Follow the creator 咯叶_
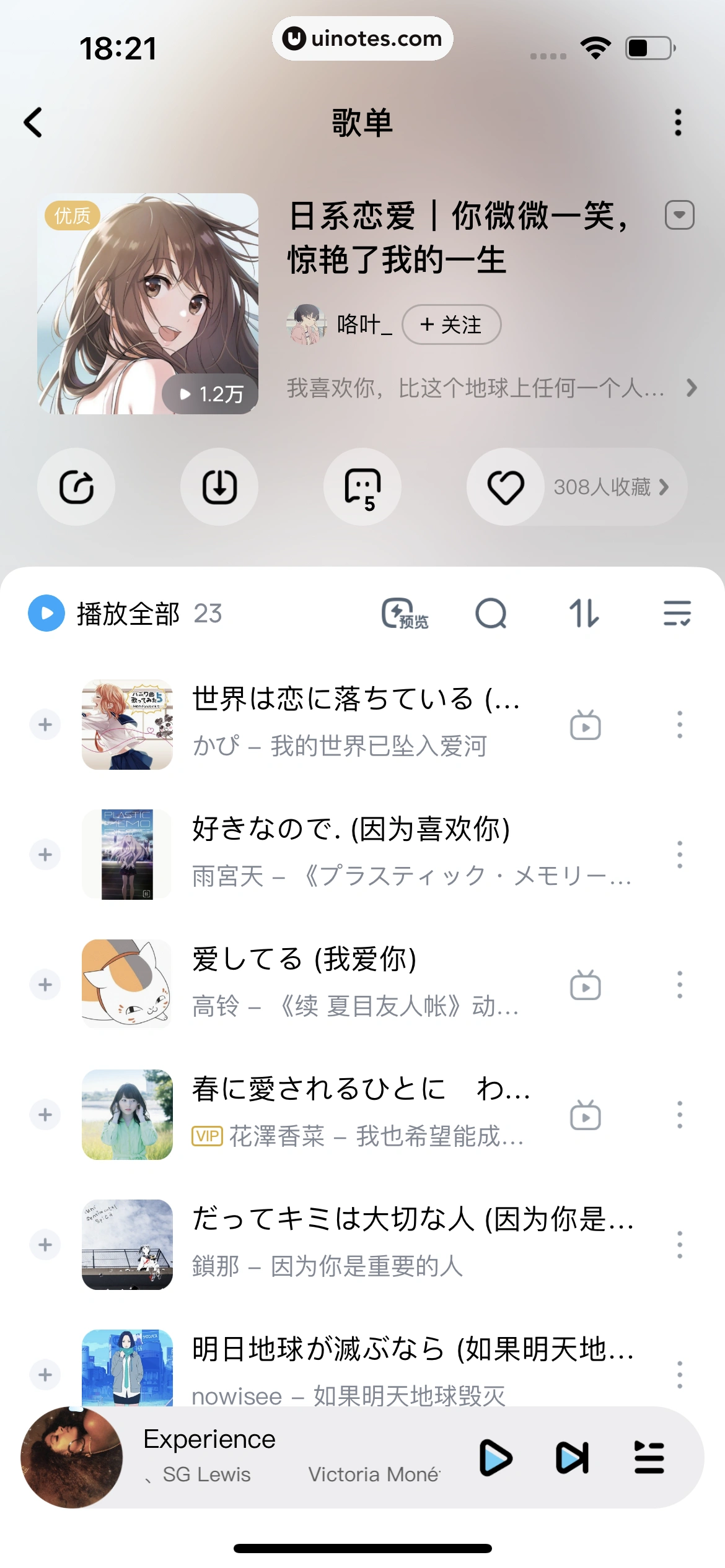This screenshot has width=725, height=1568. [x=452, y=324]
